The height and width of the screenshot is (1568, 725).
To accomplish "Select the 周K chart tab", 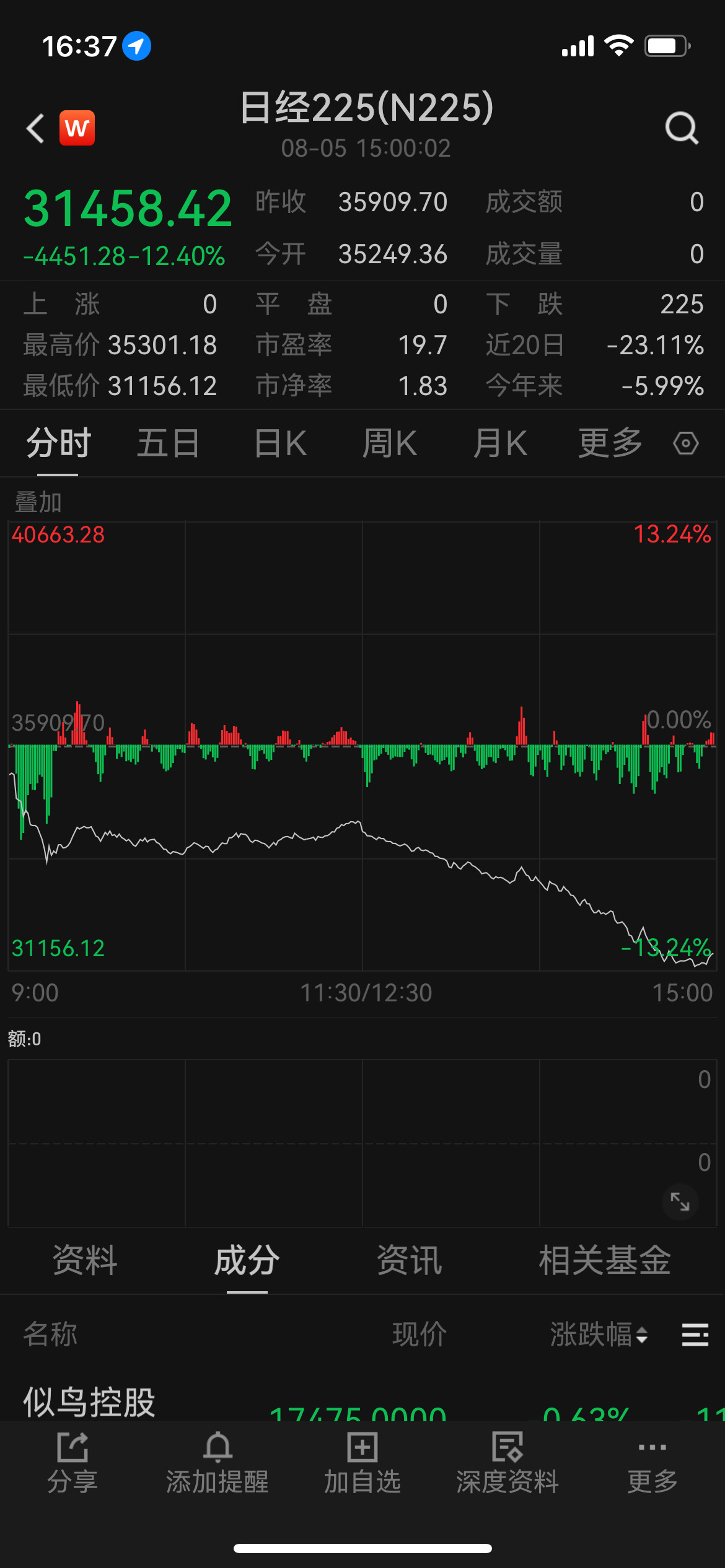I will (x=390, y=443).
